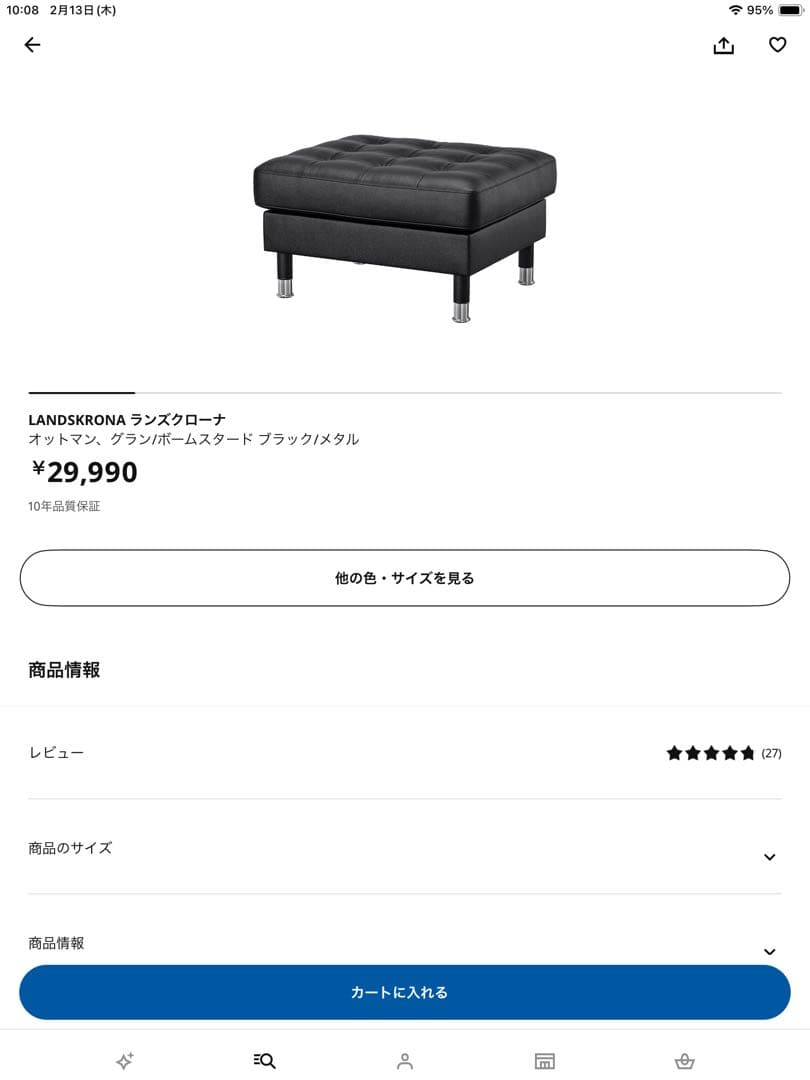Expand the 商品情報 details section
Screen dimensions: 810x1080
pyautogui.click(x=405, y=943)
